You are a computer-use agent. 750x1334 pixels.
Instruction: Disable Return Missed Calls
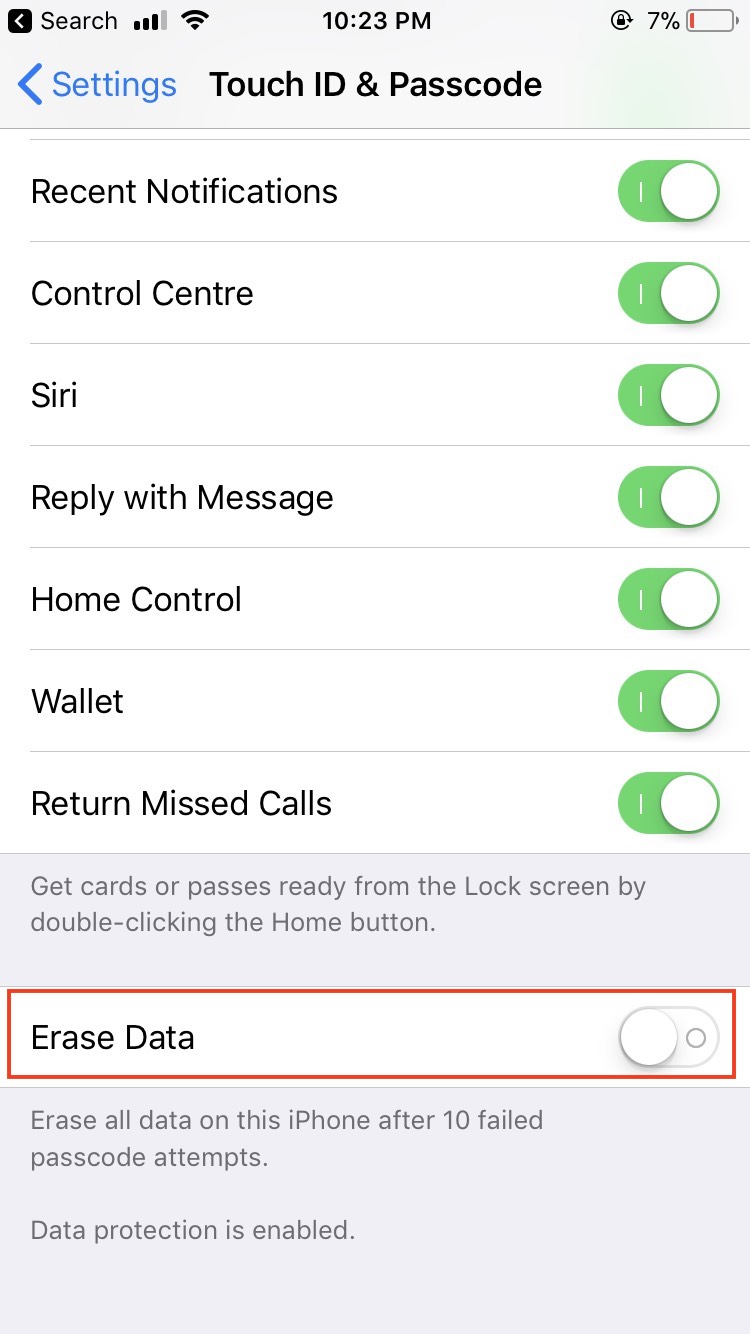click(x=668, y=803)
